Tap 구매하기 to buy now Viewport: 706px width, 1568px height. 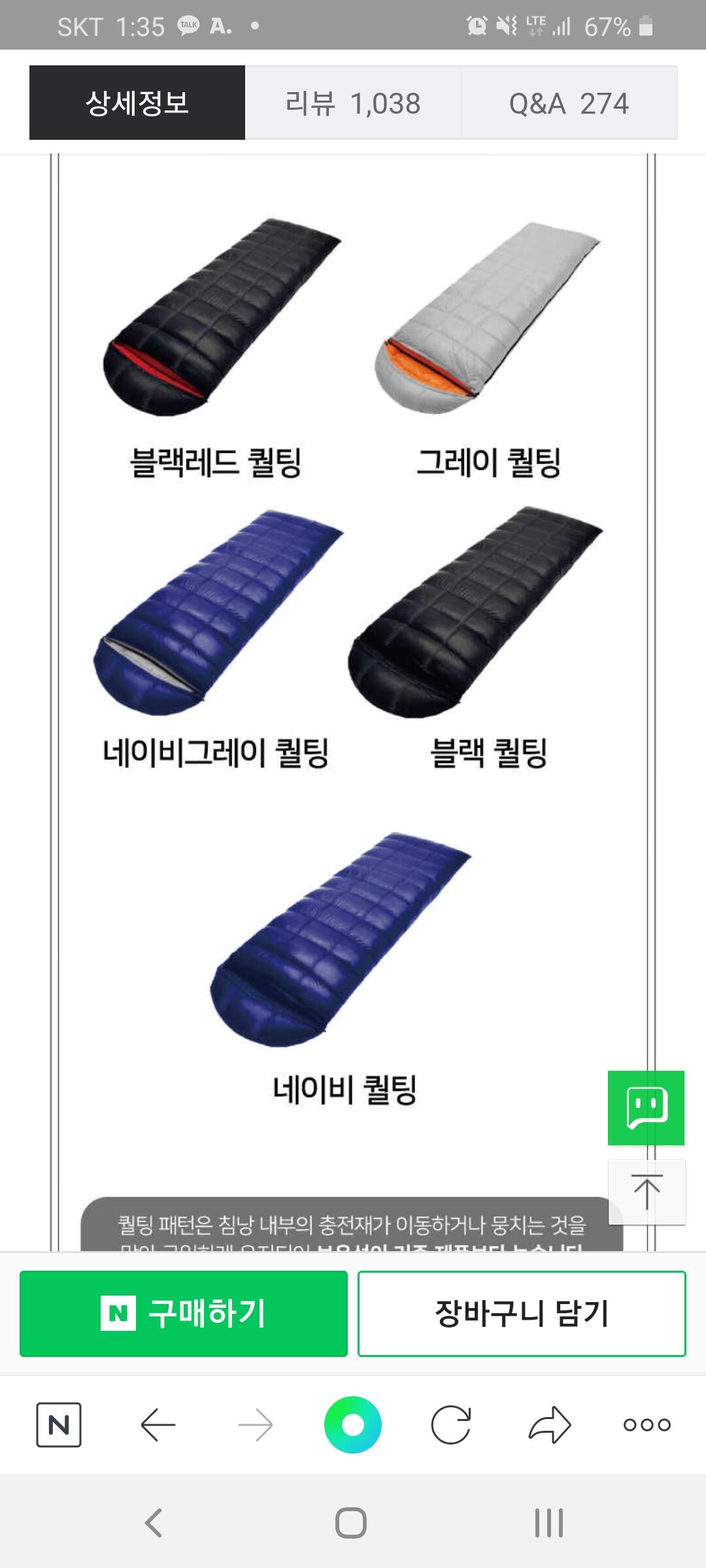184,1313
